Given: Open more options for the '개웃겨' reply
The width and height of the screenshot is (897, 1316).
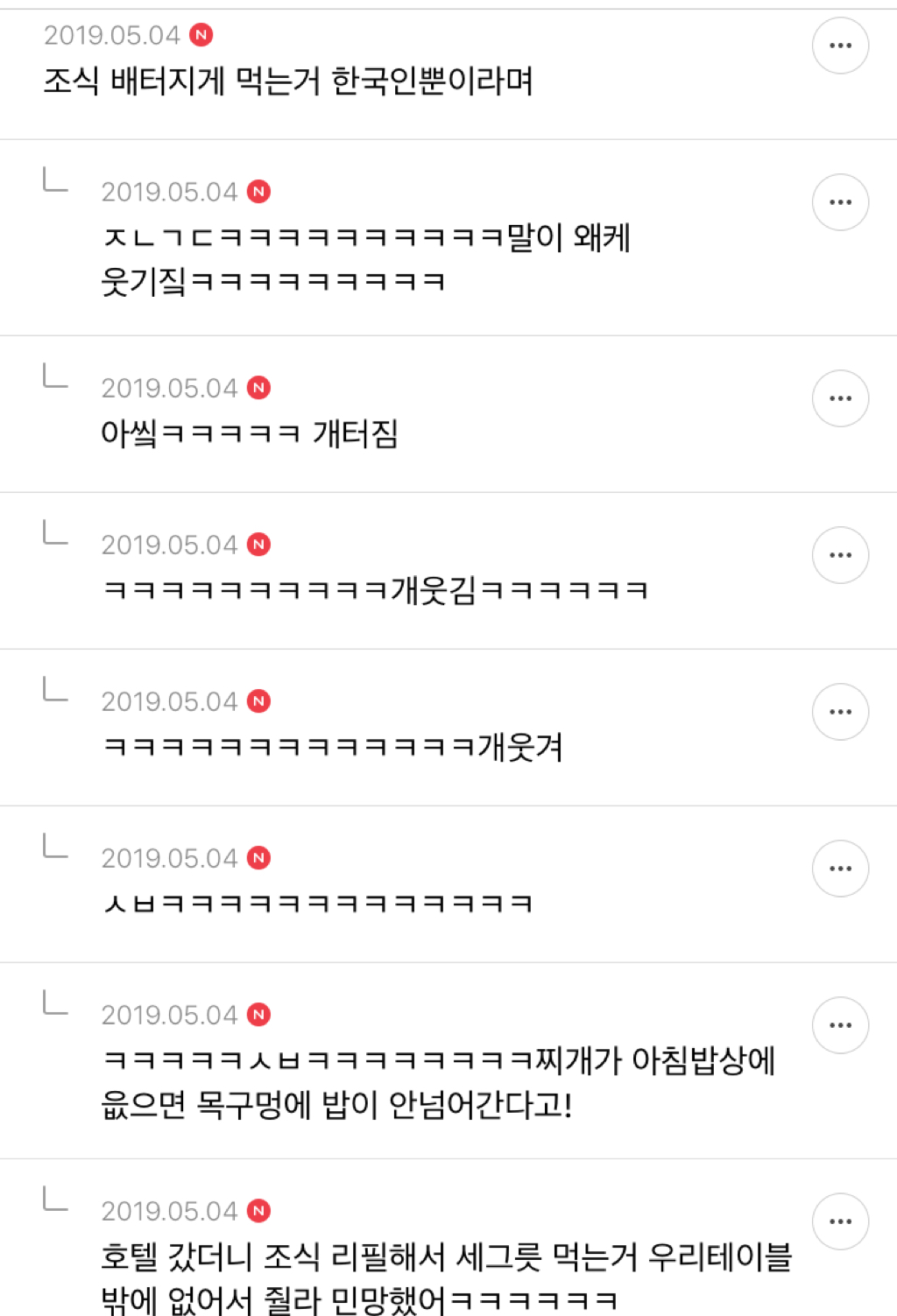Looking at the screenshot, I should point(840,712).
